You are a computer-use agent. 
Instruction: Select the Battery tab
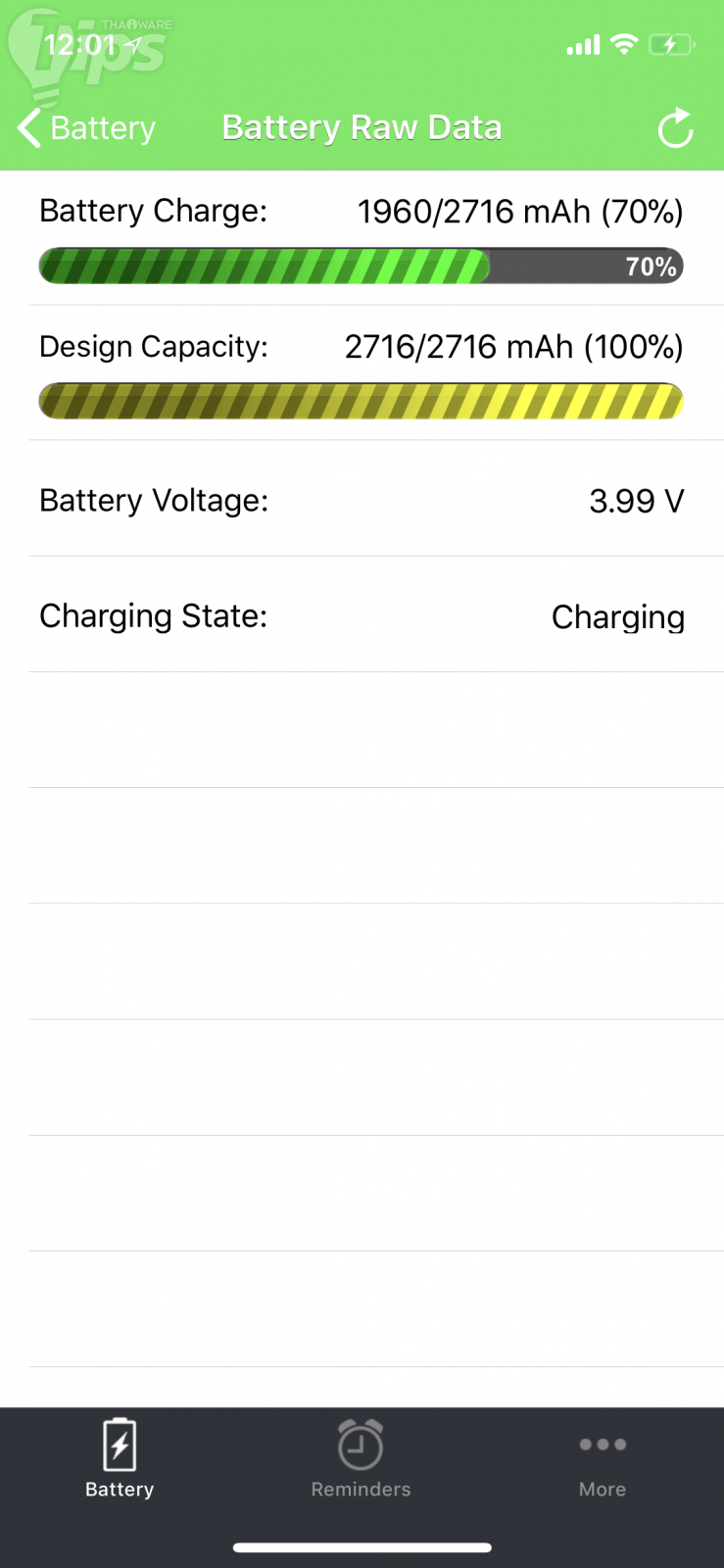tap(120, 1459)
